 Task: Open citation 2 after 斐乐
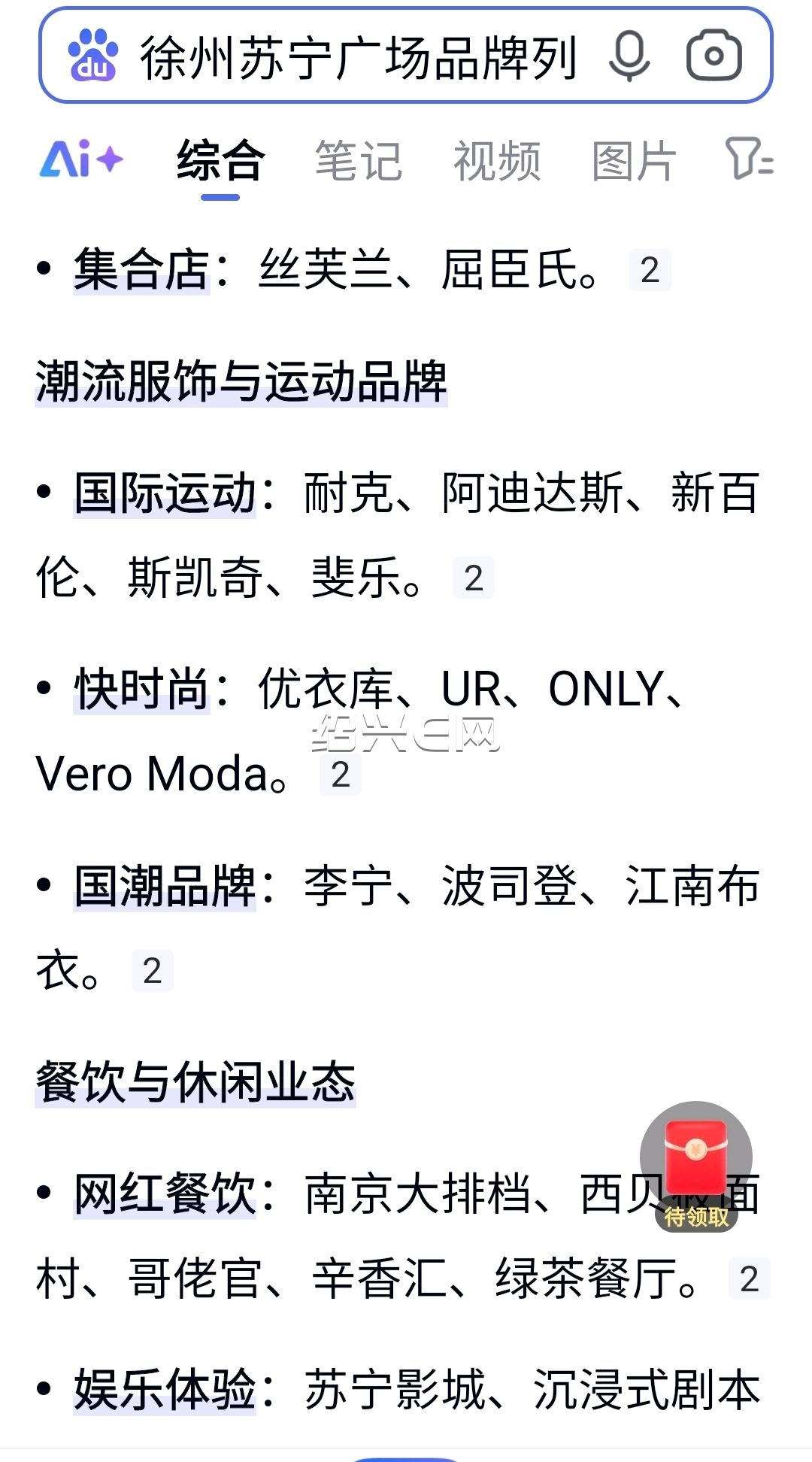[474, 578]
